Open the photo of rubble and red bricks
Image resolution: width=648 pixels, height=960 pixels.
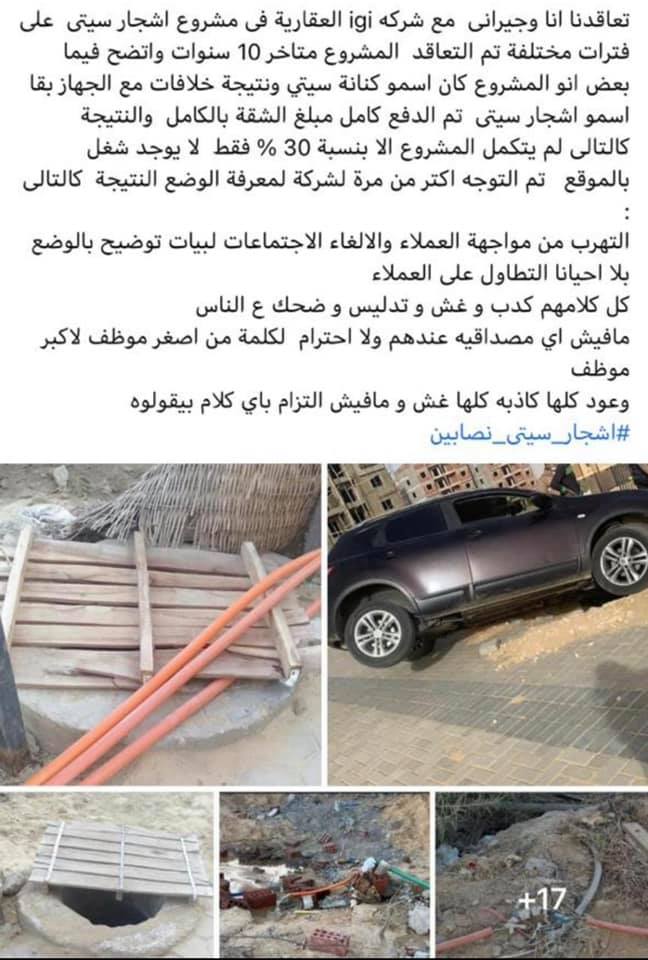click(324, 875)
